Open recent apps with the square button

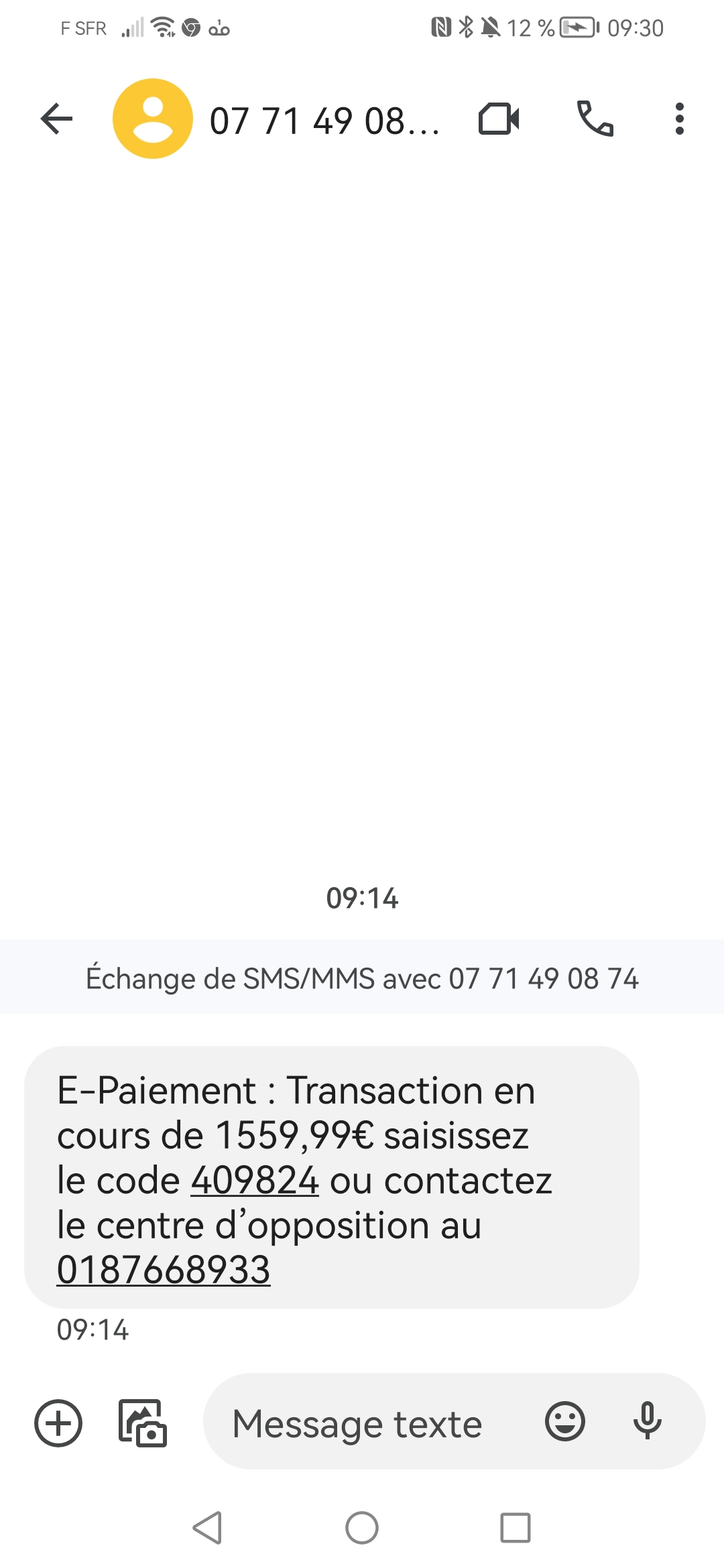click(516, 1528)
